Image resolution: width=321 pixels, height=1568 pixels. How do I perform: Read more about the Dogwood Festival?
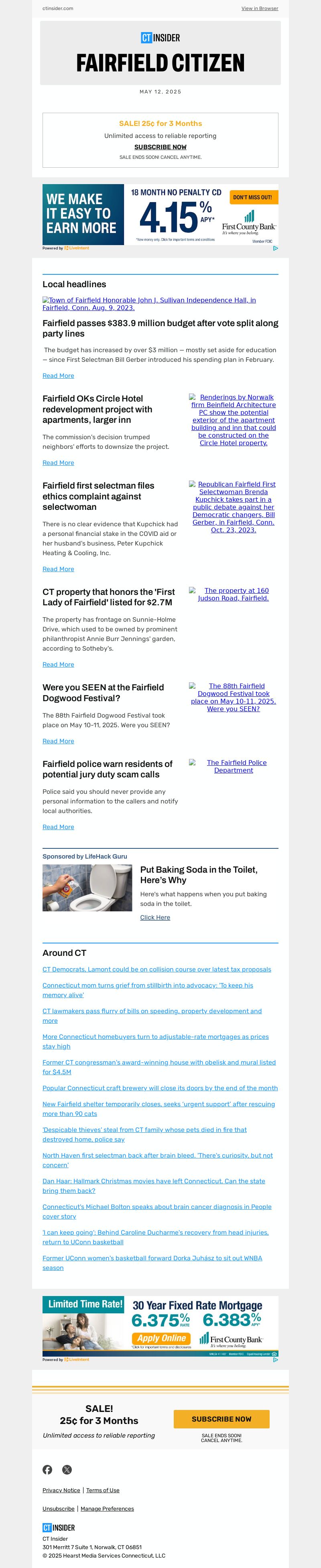point(58,741)
